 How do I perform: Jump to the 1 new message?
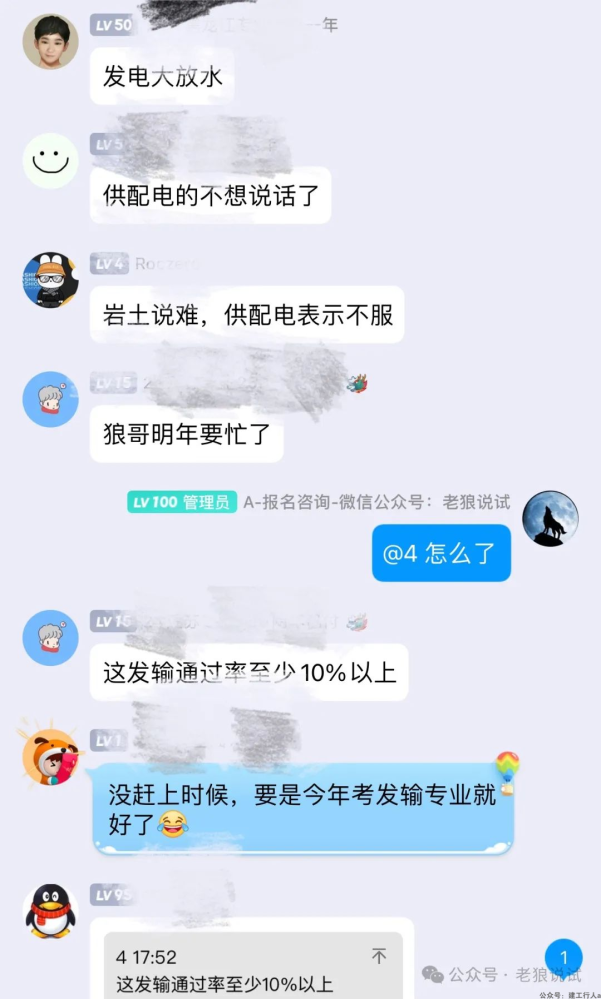pyautogui.click(x=563, y=958)
